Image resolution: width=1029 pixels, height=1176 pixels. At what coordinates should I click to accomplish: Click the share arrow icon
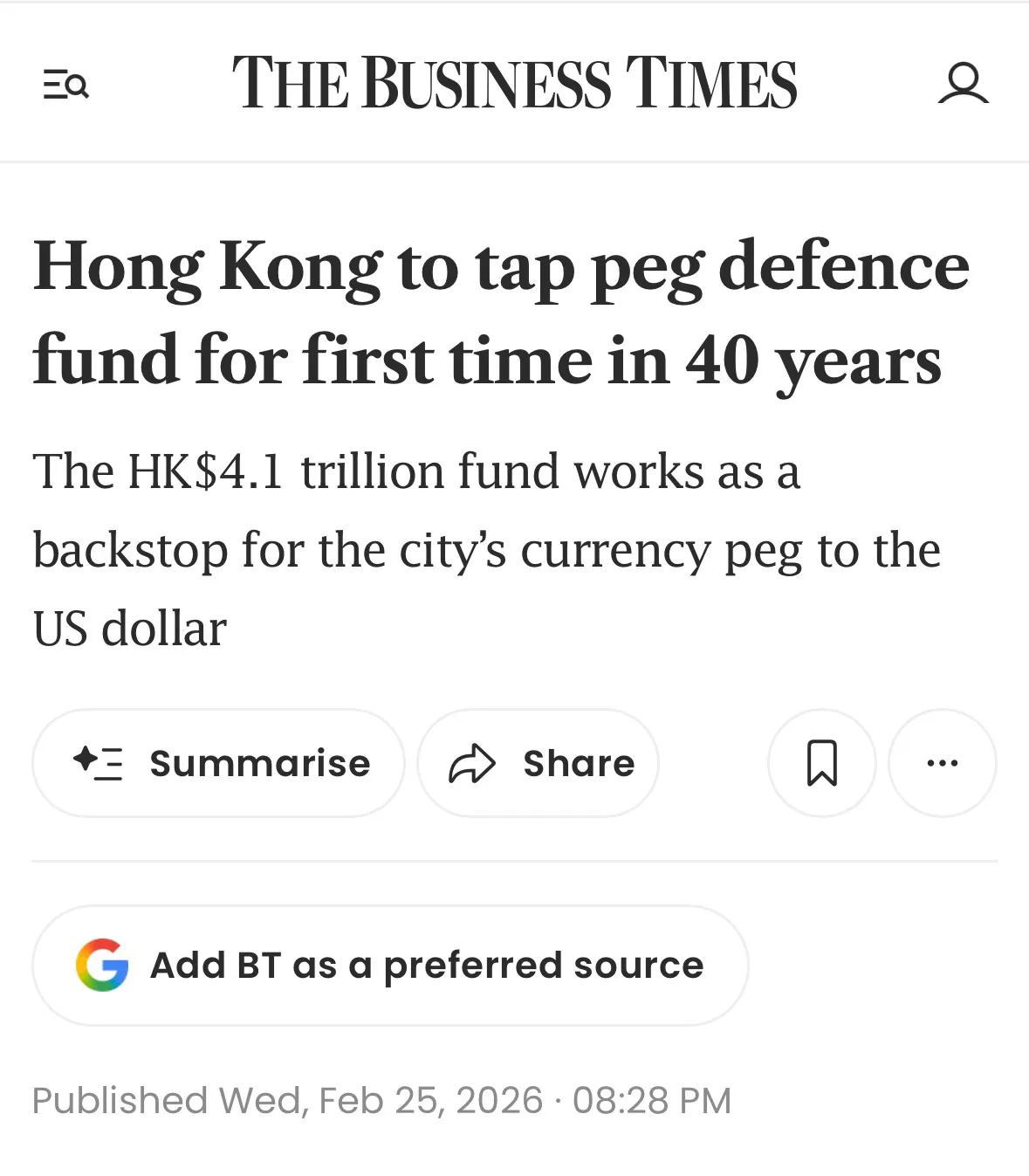(x=469, y=762)
